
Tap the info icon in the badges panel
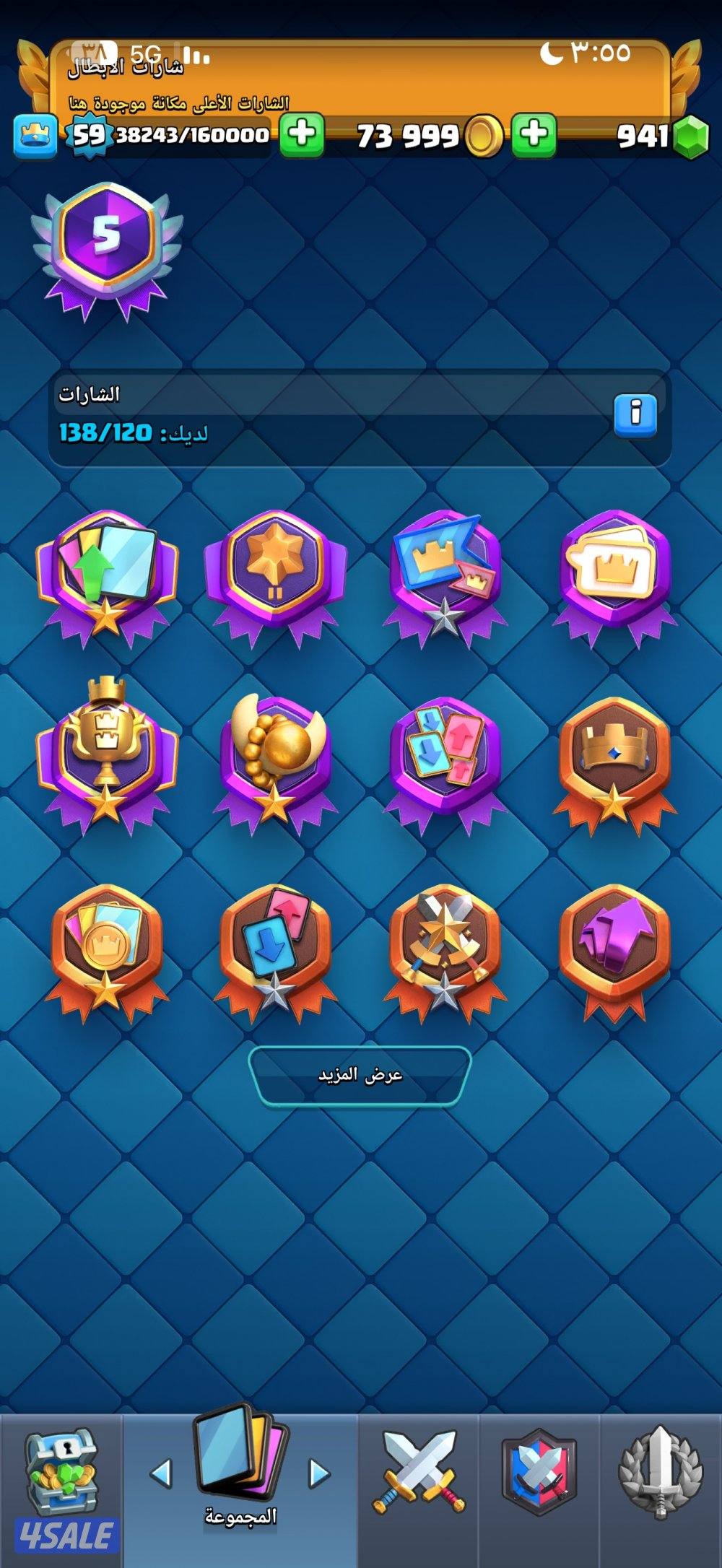click(635, 415)
